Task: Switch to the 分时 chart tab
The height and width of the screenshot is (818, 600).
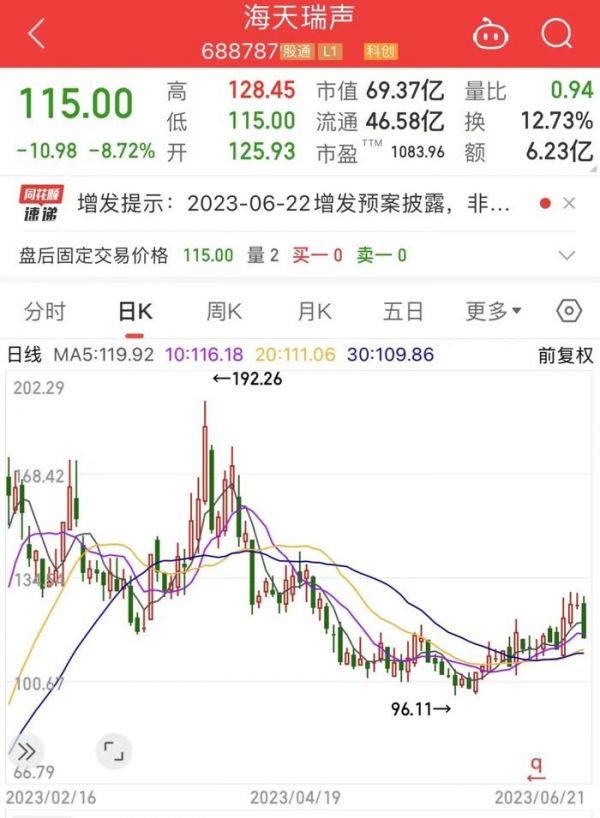Action: click(45, 311)
